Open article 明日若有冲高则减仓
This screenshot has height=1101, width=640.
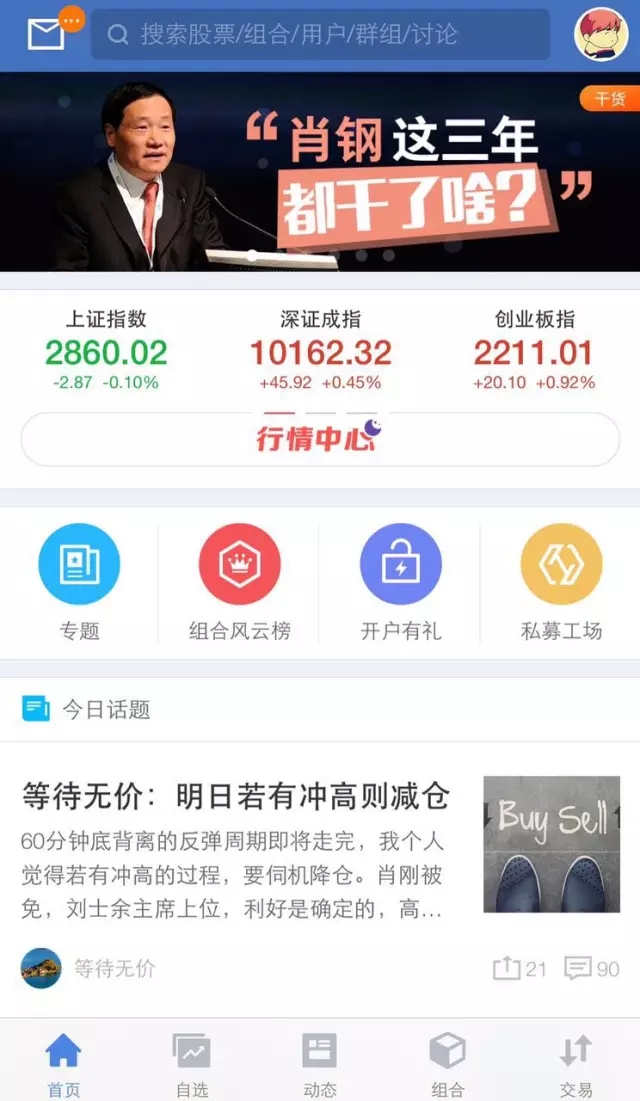(236, 797)
